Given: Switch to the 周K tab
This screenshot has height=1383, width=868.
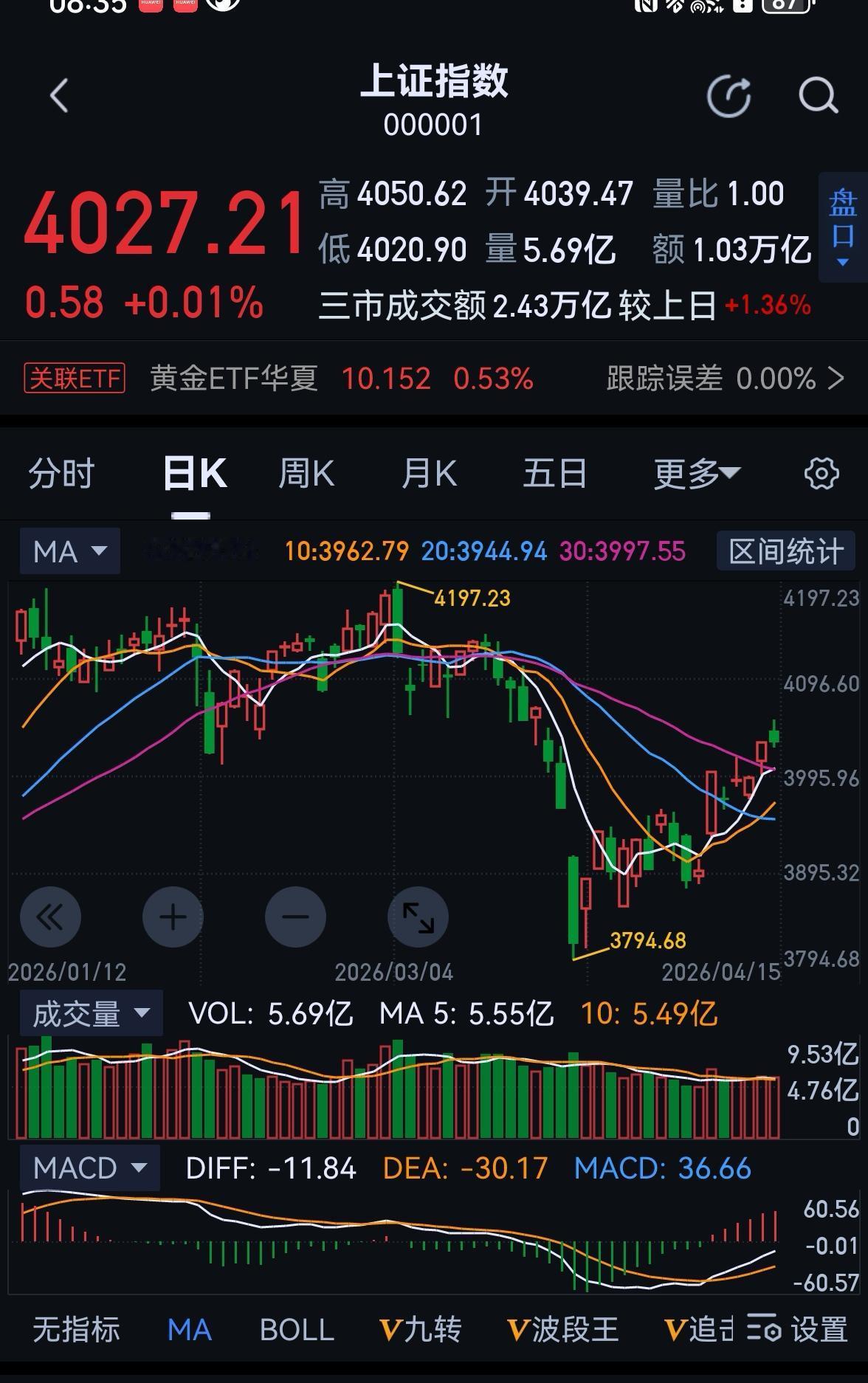Looking at the screenshot, I should coord(305,475).
